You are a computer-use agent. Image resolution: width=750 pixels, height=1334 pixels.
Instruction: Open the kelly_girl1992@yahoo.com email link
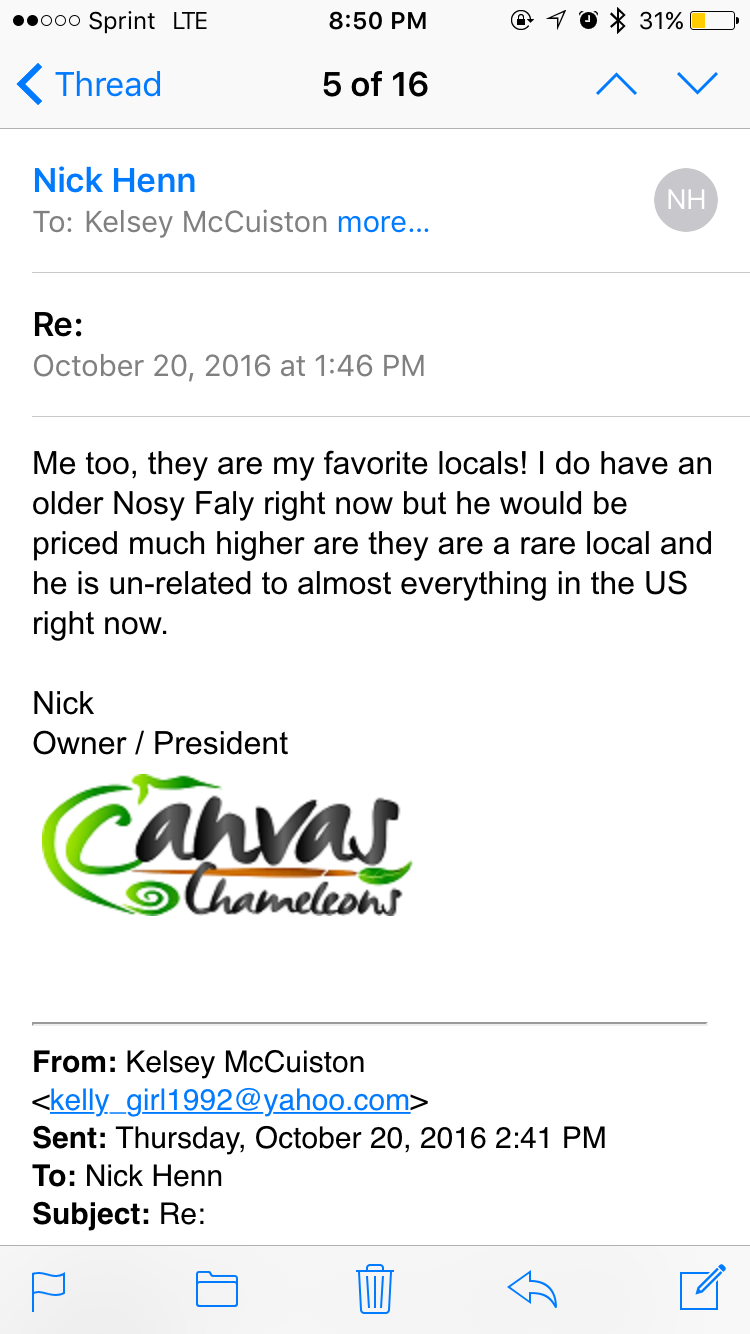tap(229, 1101)
